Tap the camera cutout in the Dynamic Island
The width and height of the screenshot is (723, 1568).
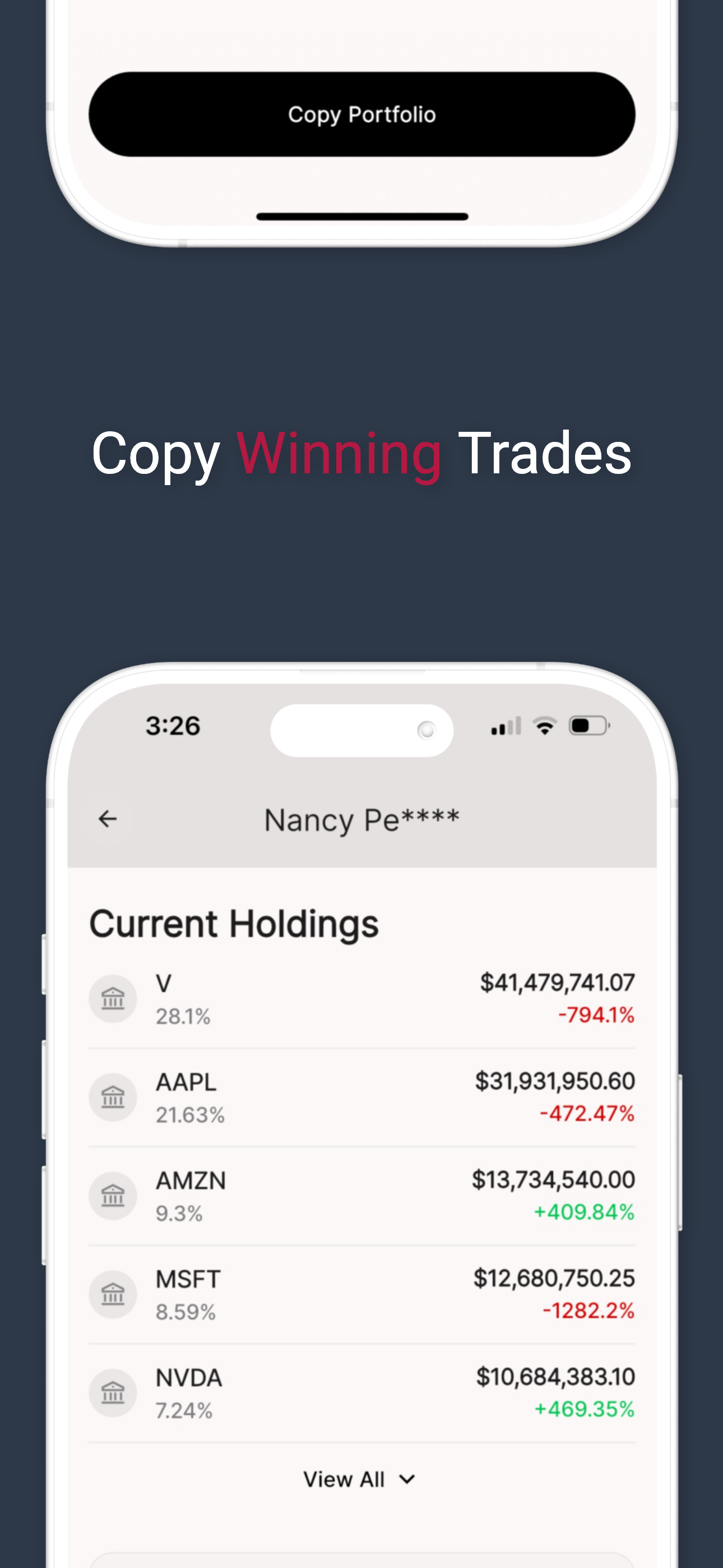tap(426, 730)
